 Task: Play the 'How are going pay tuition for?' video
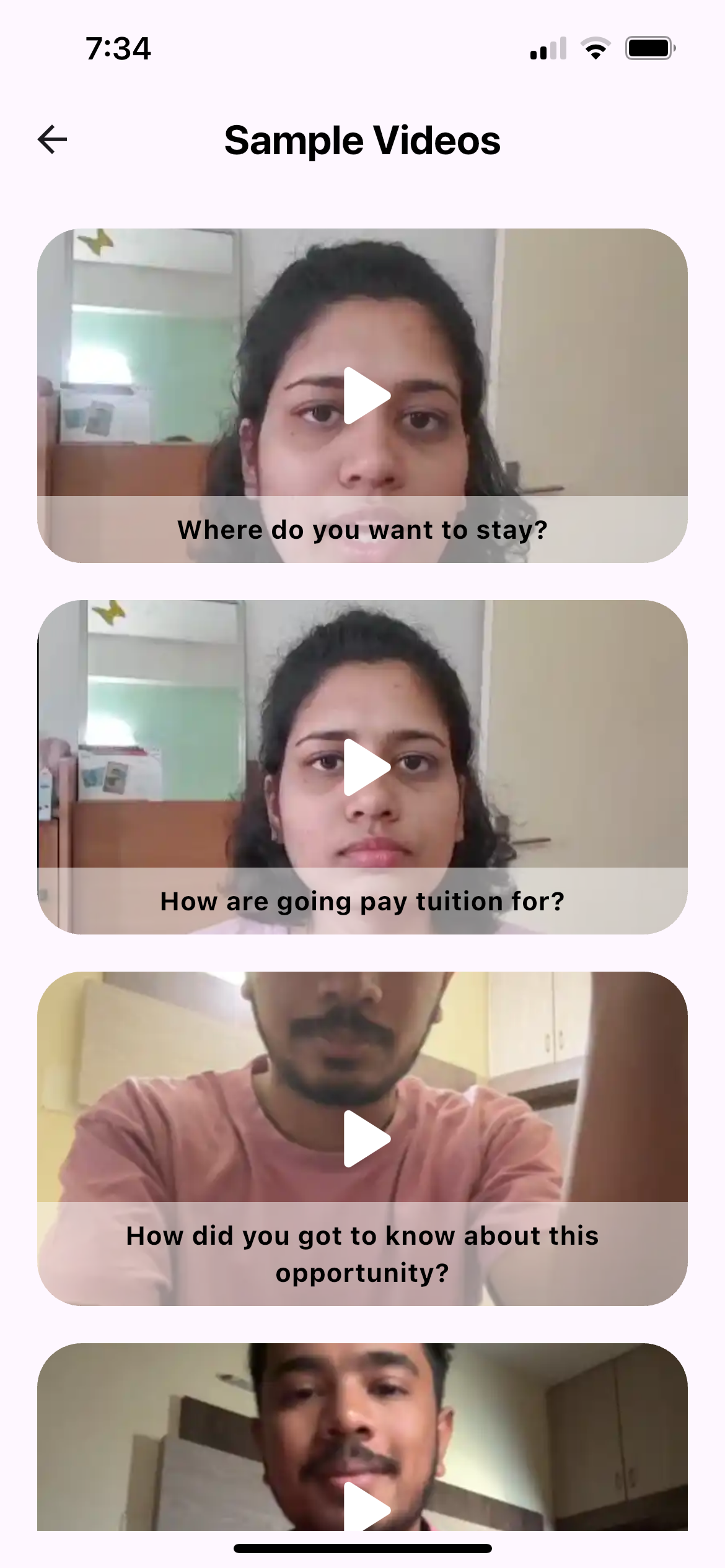[366, 767]
